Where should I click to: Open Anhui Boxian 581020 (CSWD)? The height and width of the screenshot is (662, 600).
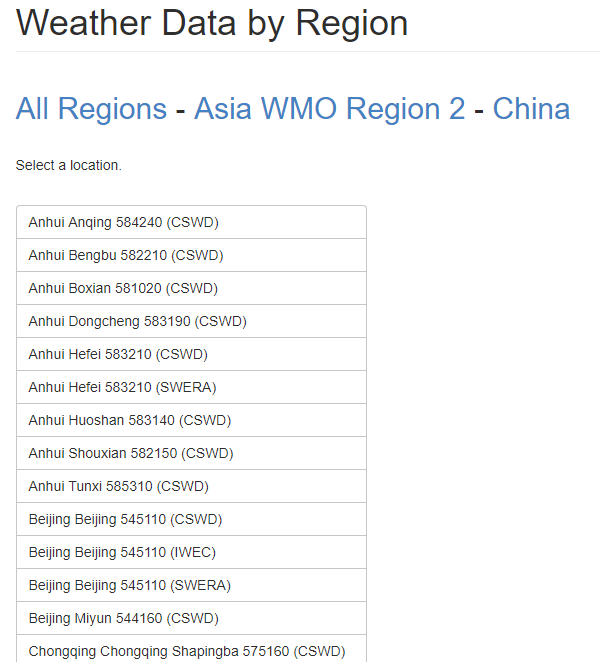coord(123,288)
